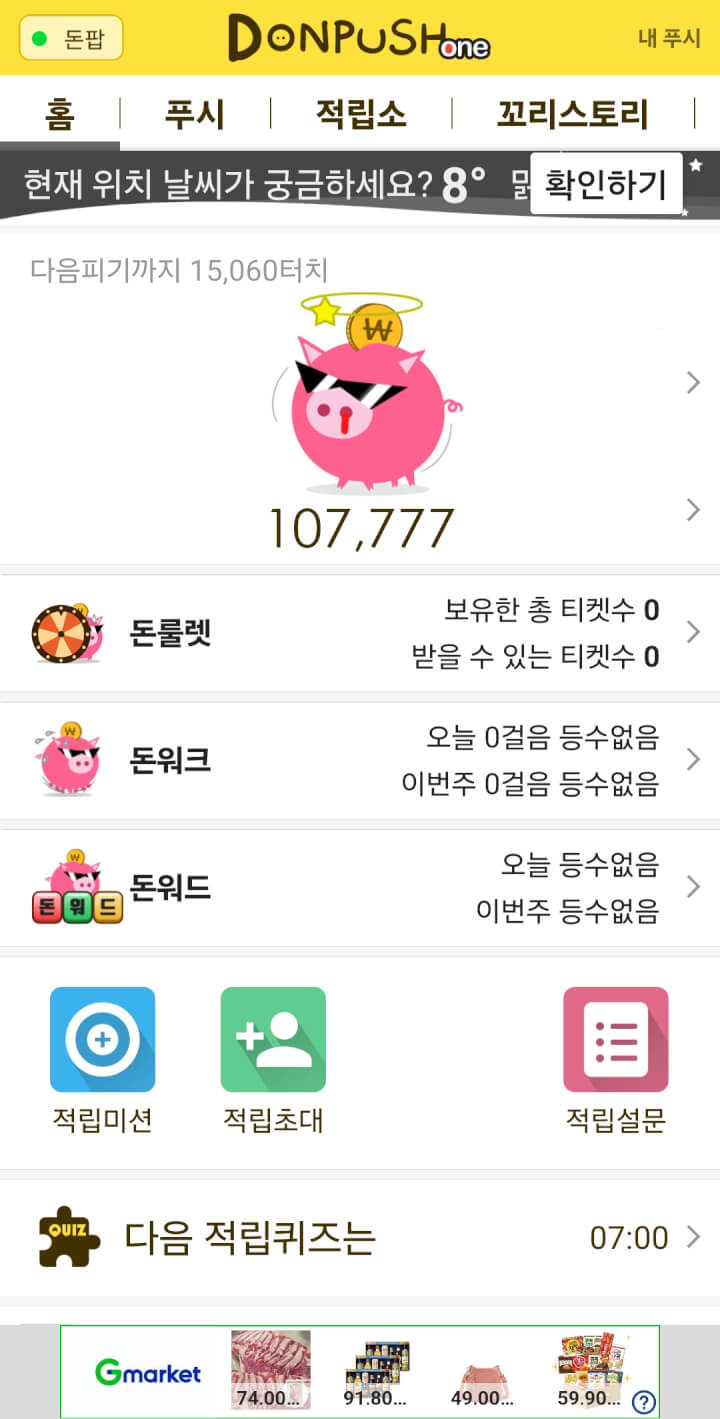Screen dimensions: 720x1419
Task: Switch to the 적립소 tab
Action: coord(361,114)
